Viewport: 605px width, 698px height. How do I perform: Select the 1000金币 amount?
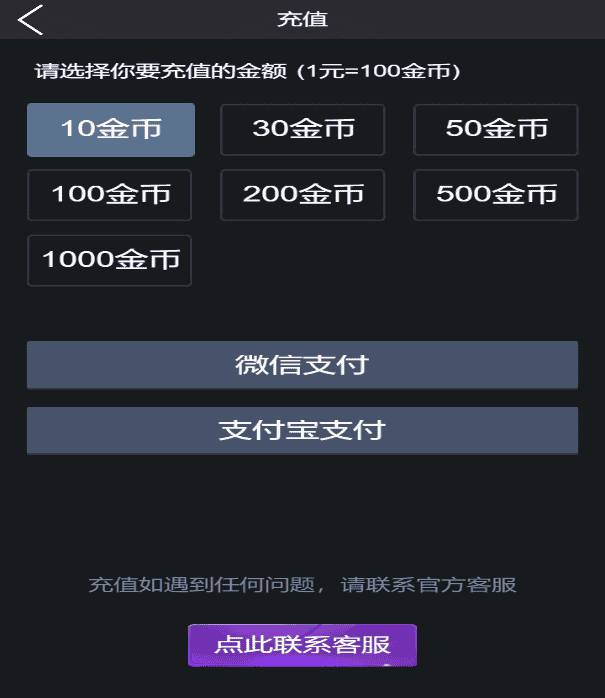point(110,260)
